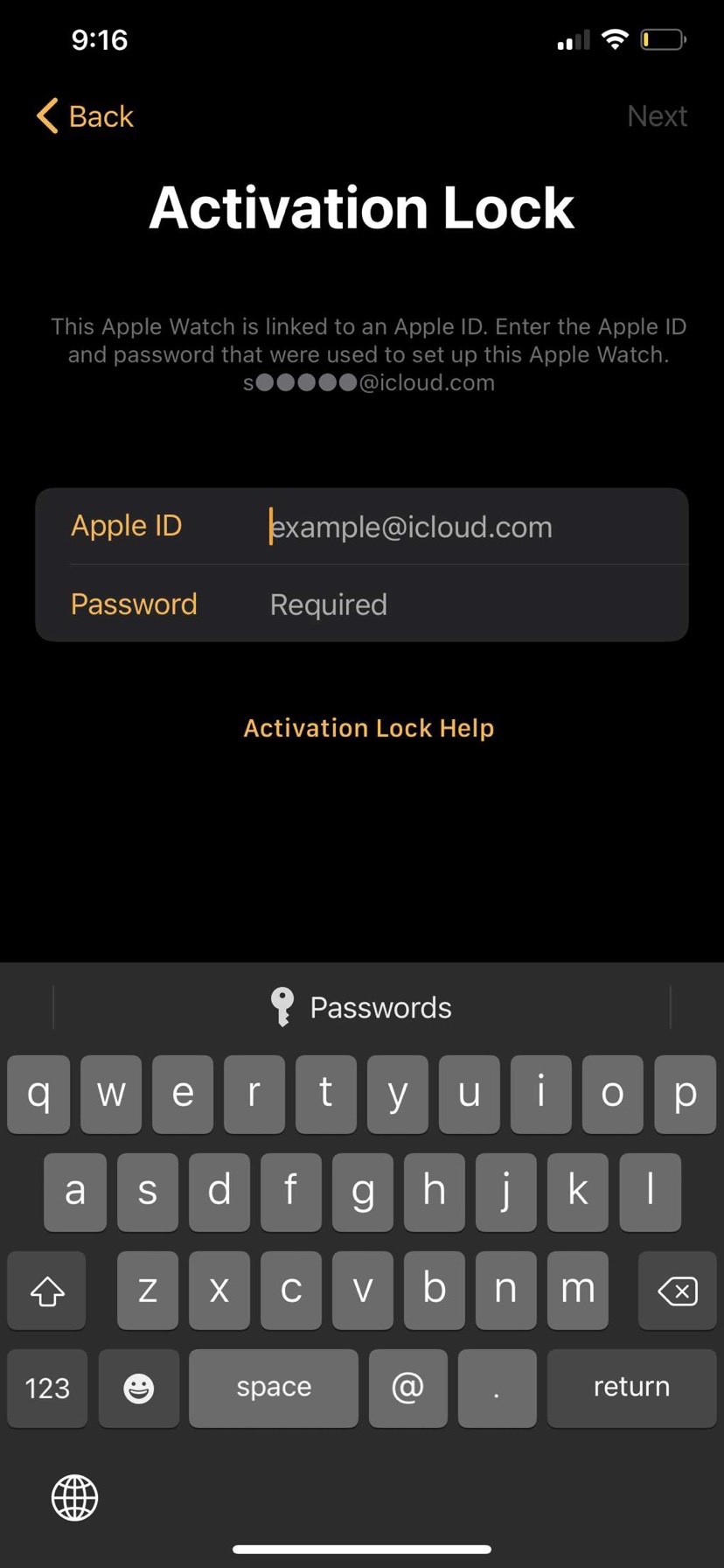This screenshot has height=1568, width=724.
Task: Tap the return key on keyboard
Action: coord(630,1387)
